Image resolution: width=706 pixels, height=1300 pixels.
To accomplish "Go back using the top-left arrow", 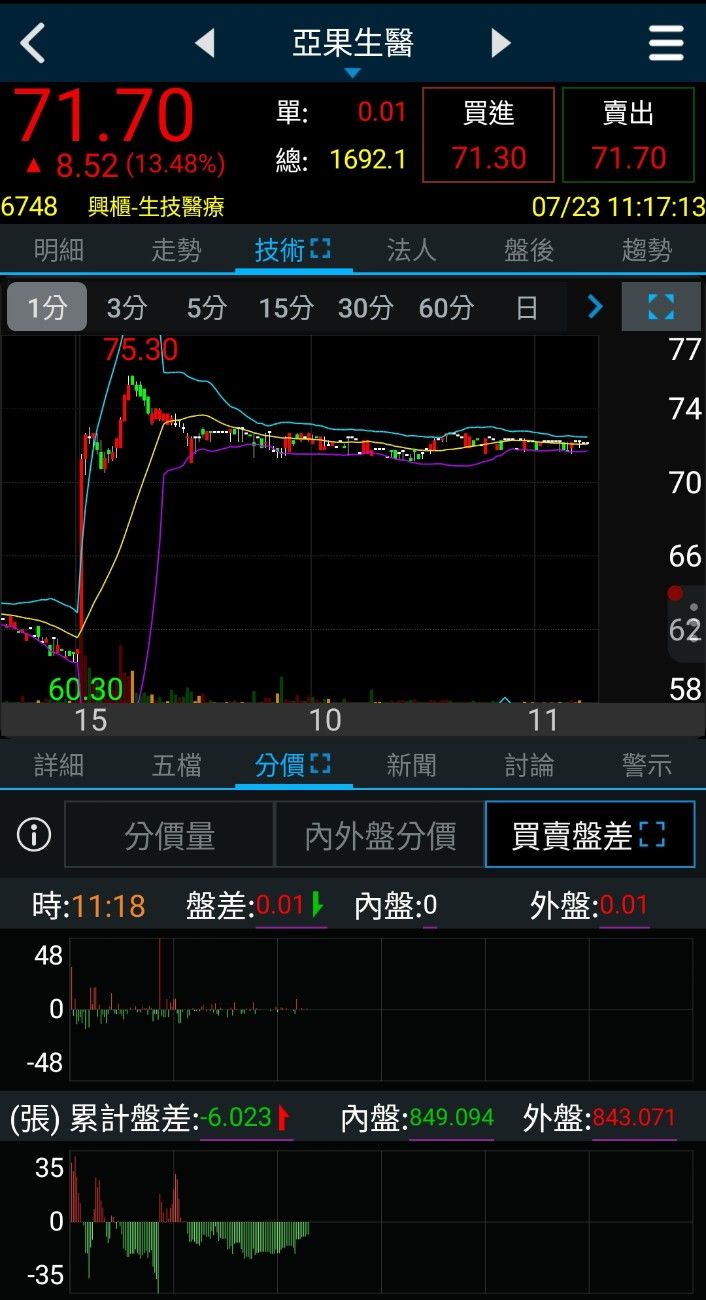I will (33, 43).
